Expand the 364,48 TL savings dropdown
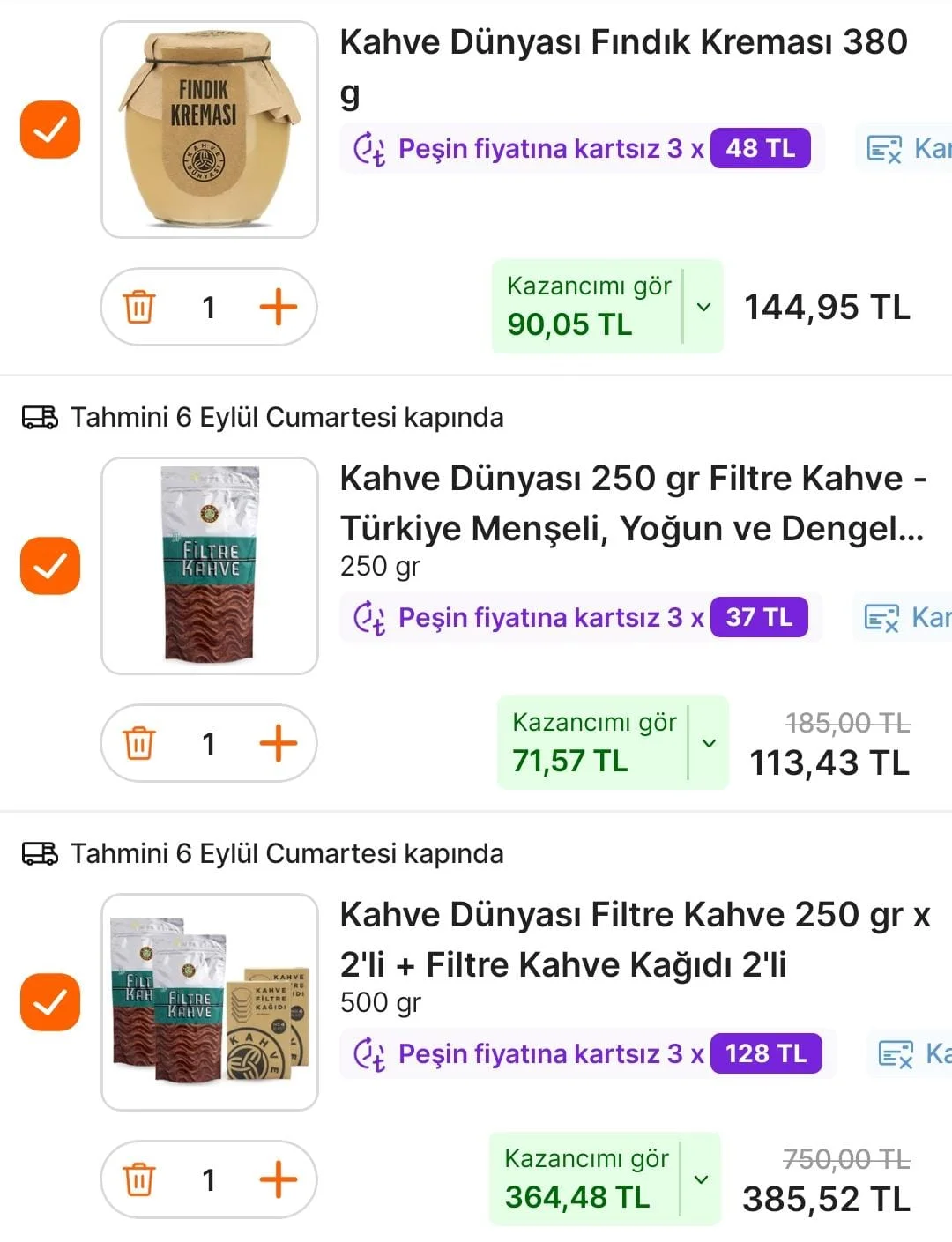952x1242 pixels. pyautogui.click(x=701, y=1179)
